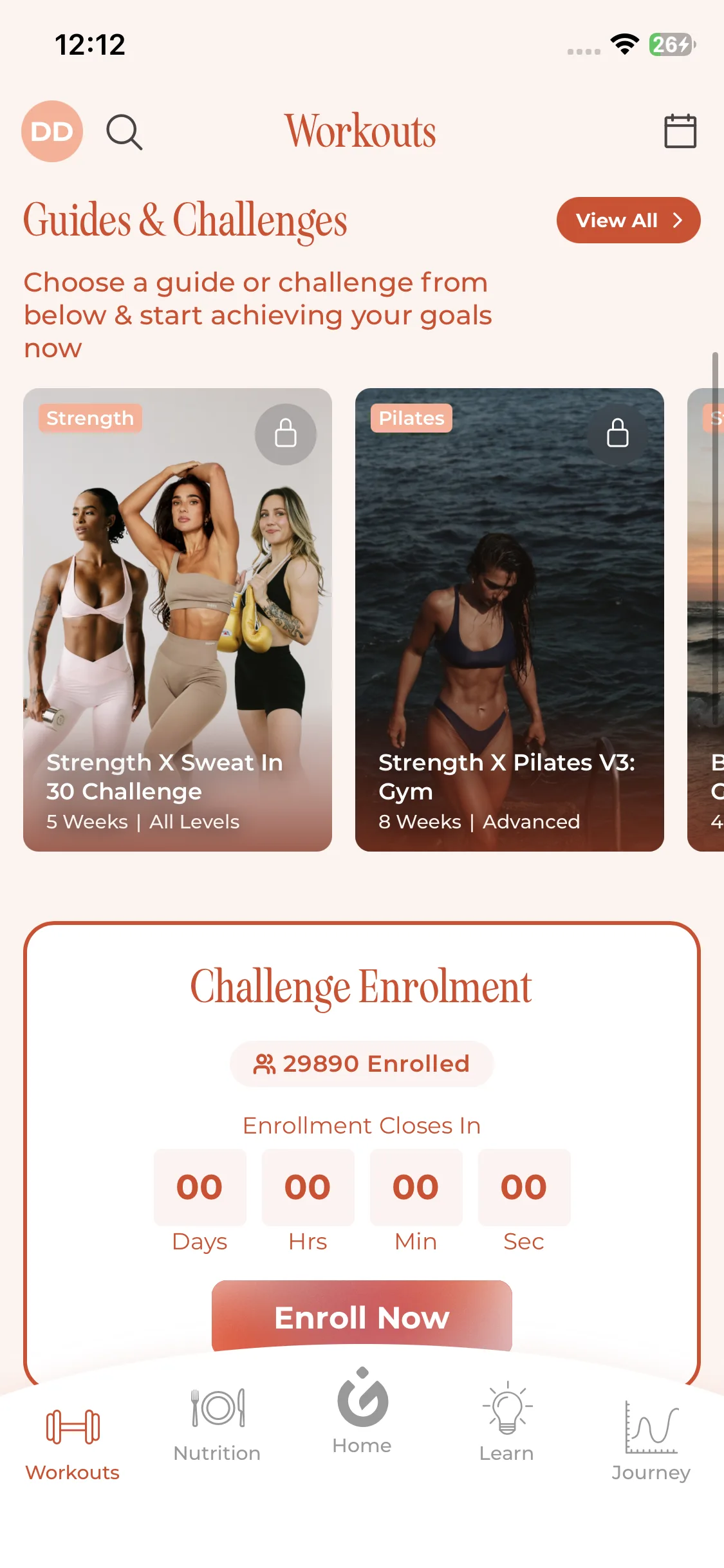
Task: Tap Enroll Now for the challenge
Action: (362, 1316)
